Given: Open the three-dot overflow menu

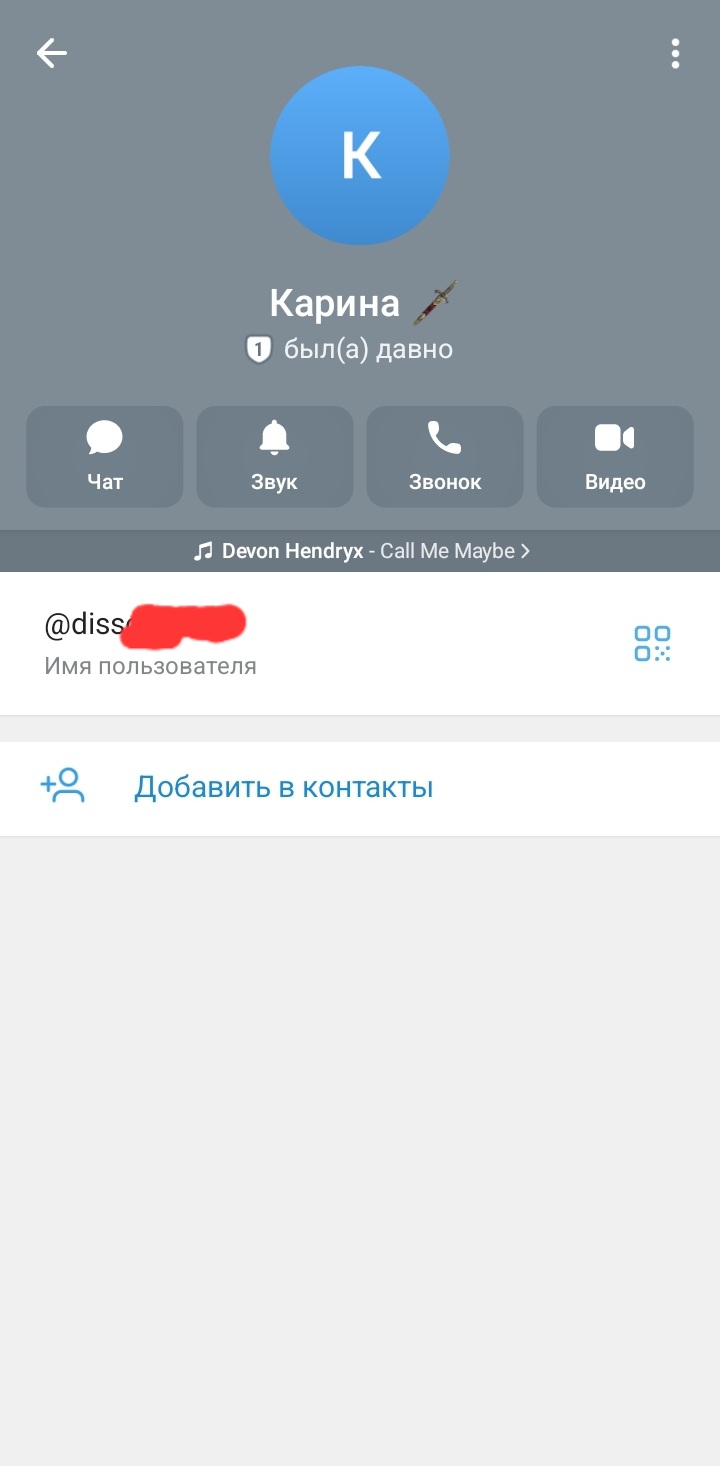Looking at the screenshot, I should point(675,54).
